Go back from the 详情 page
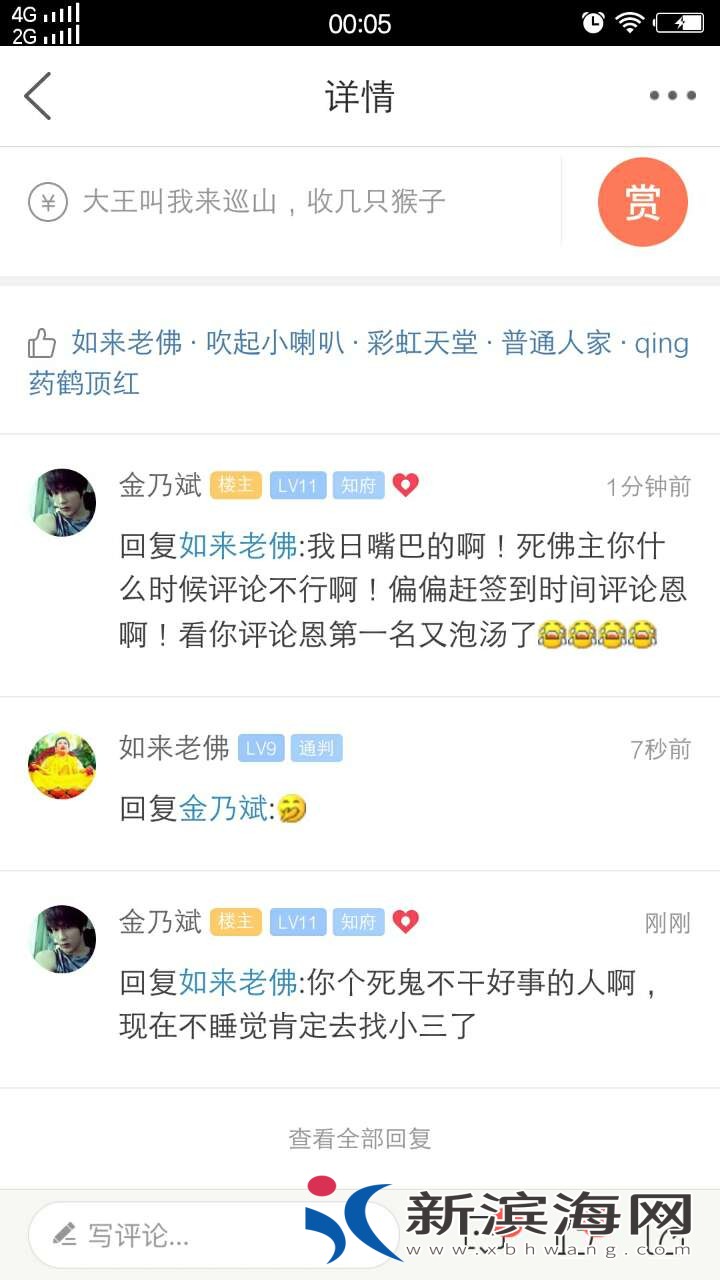Image resolution: width=720 pixels, height=1280 pixels. coord(38,97)
